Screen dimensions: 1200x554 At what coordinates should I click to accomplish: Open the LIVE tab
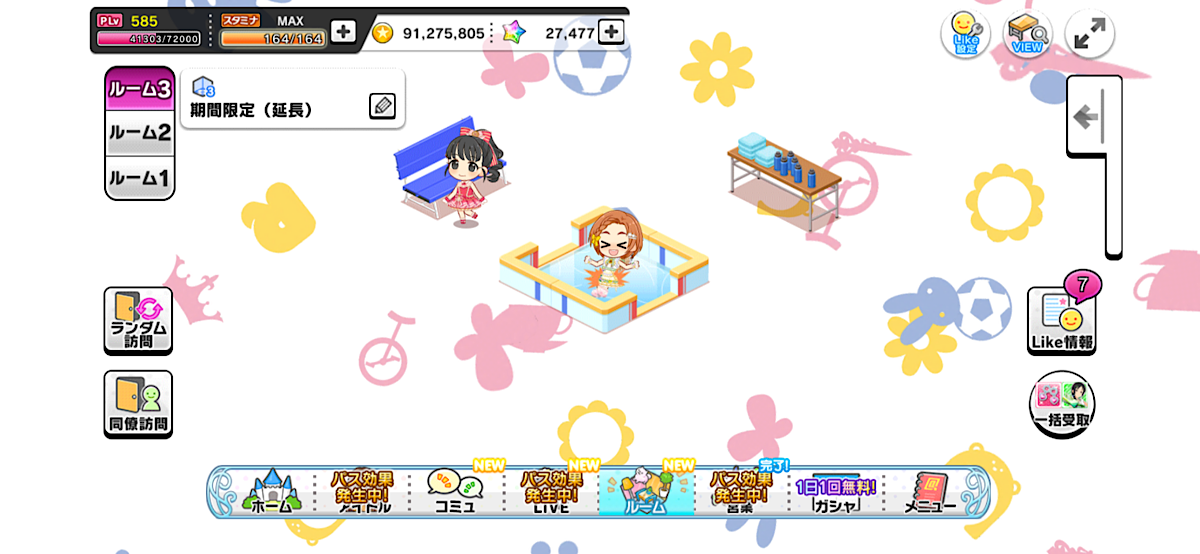coord(551,491)
